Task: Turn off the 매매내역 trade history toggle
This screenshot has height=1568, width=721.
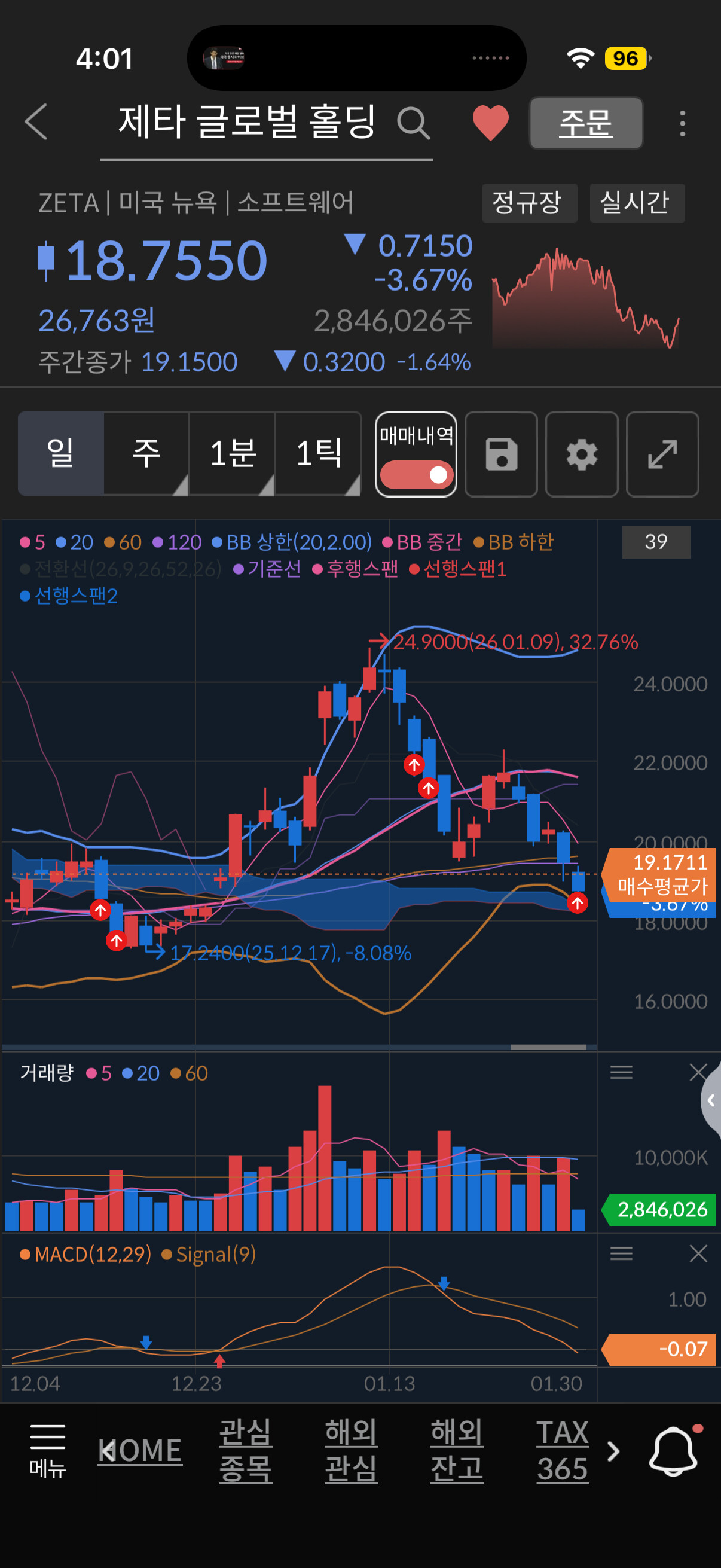Action: coord(416,474)
